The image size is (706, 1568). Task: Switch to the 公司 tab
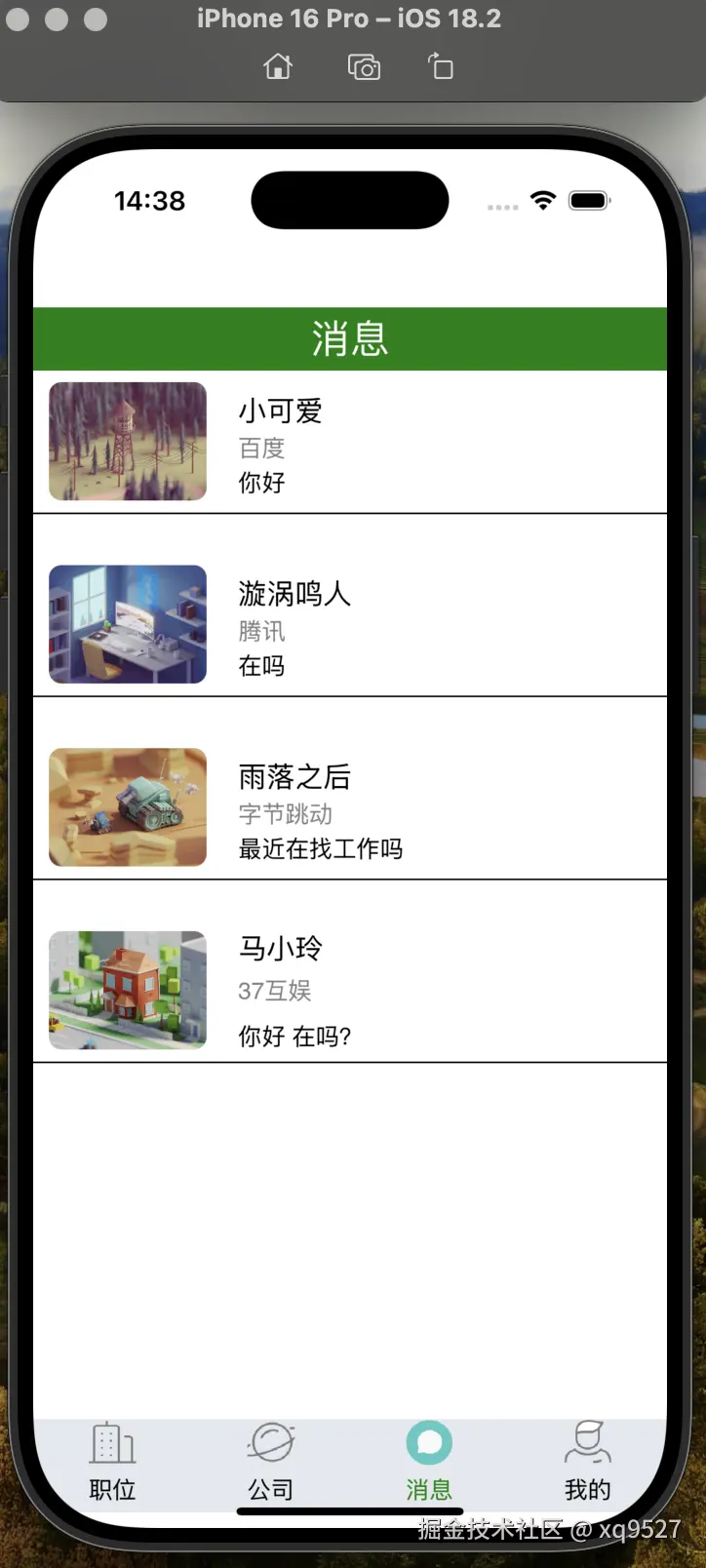(270, 1461)
